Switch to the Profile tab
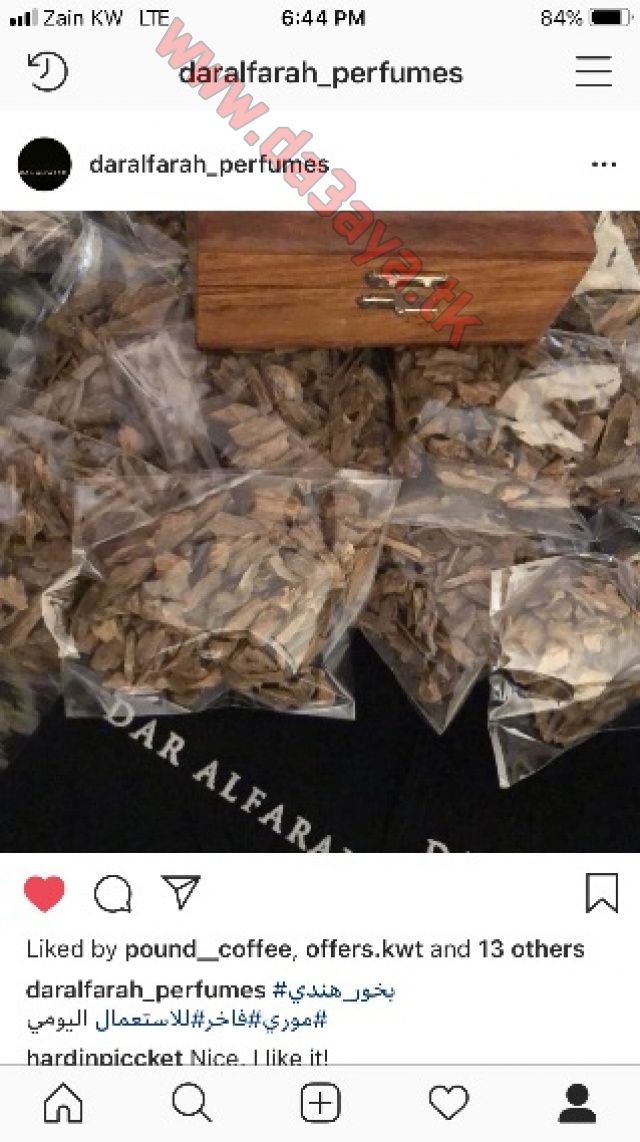Screen dimensions: 640x1142 pos(577,1103)
